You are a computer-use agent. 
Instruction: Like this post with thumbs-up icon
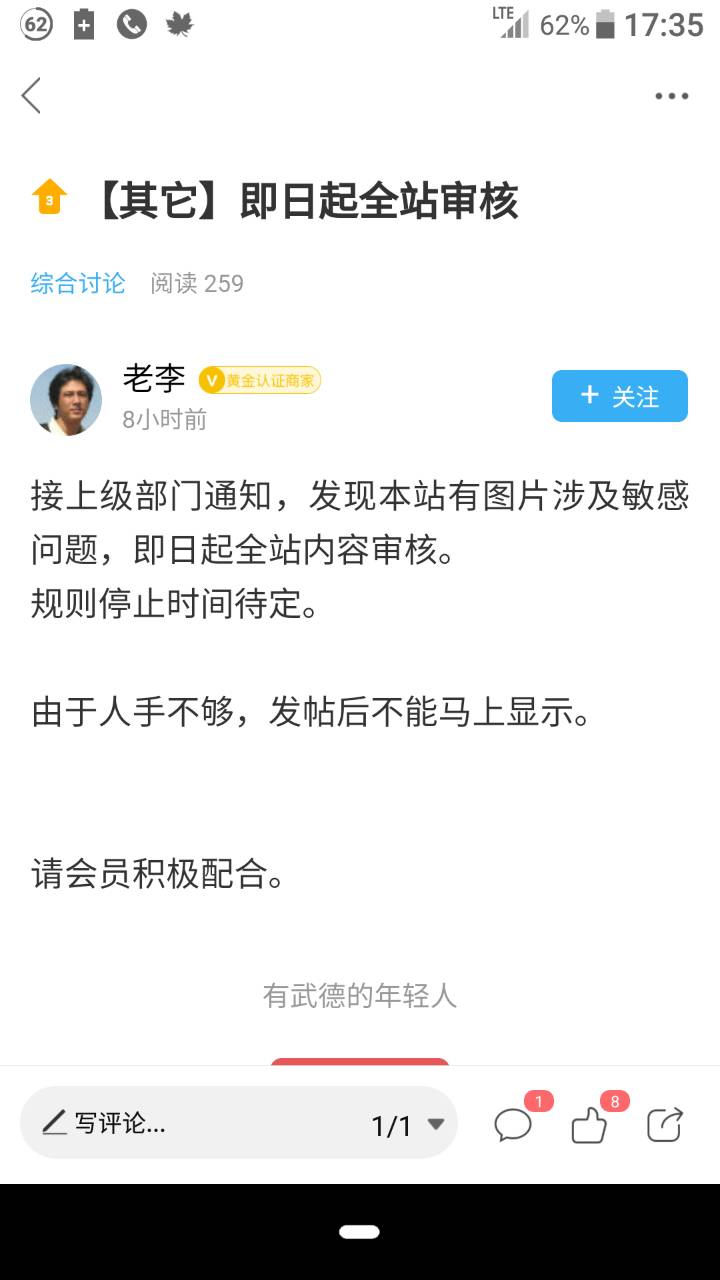click(589, 1126)
